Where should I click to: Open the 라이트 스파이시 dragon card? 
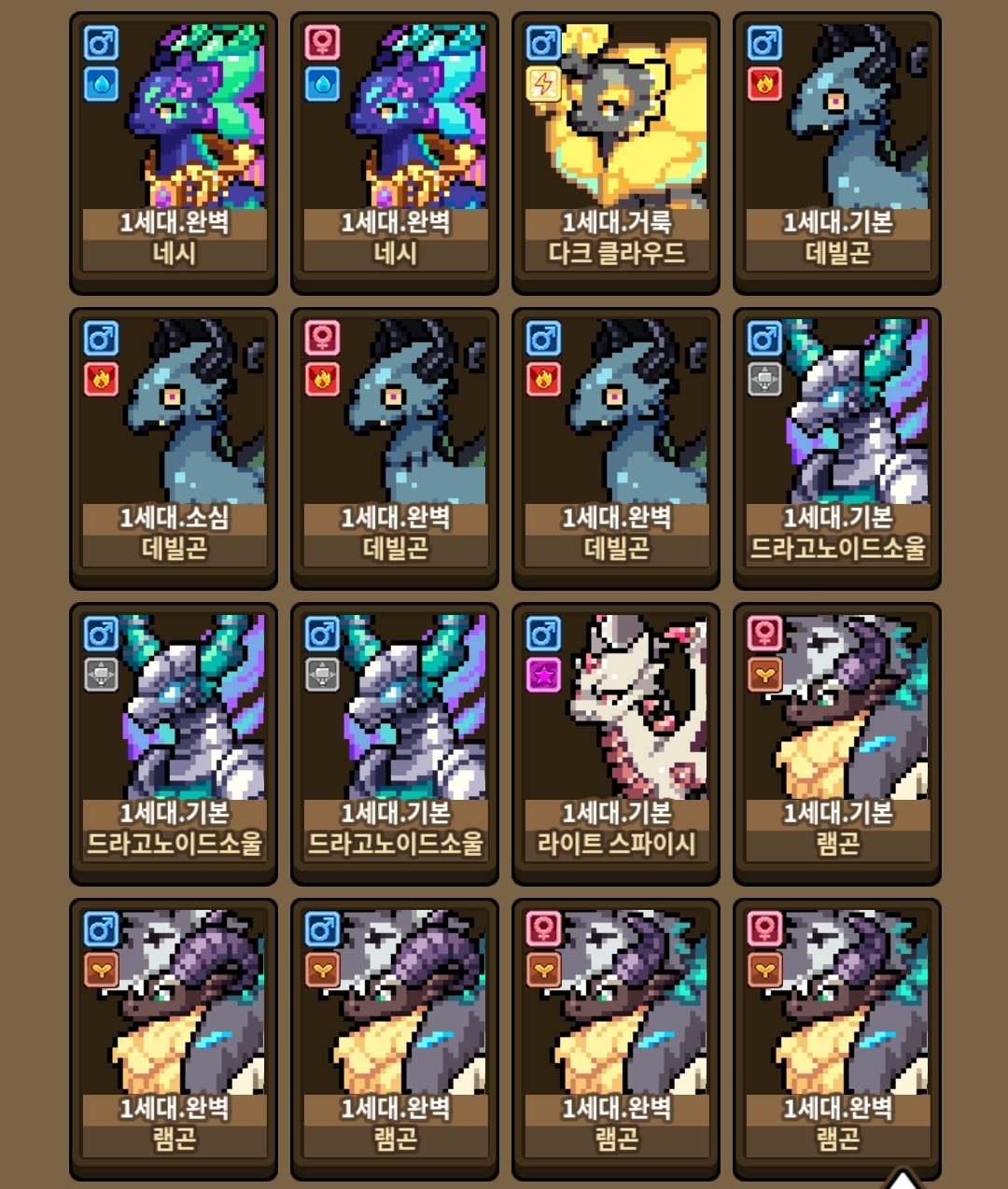[x=616, y=742]
